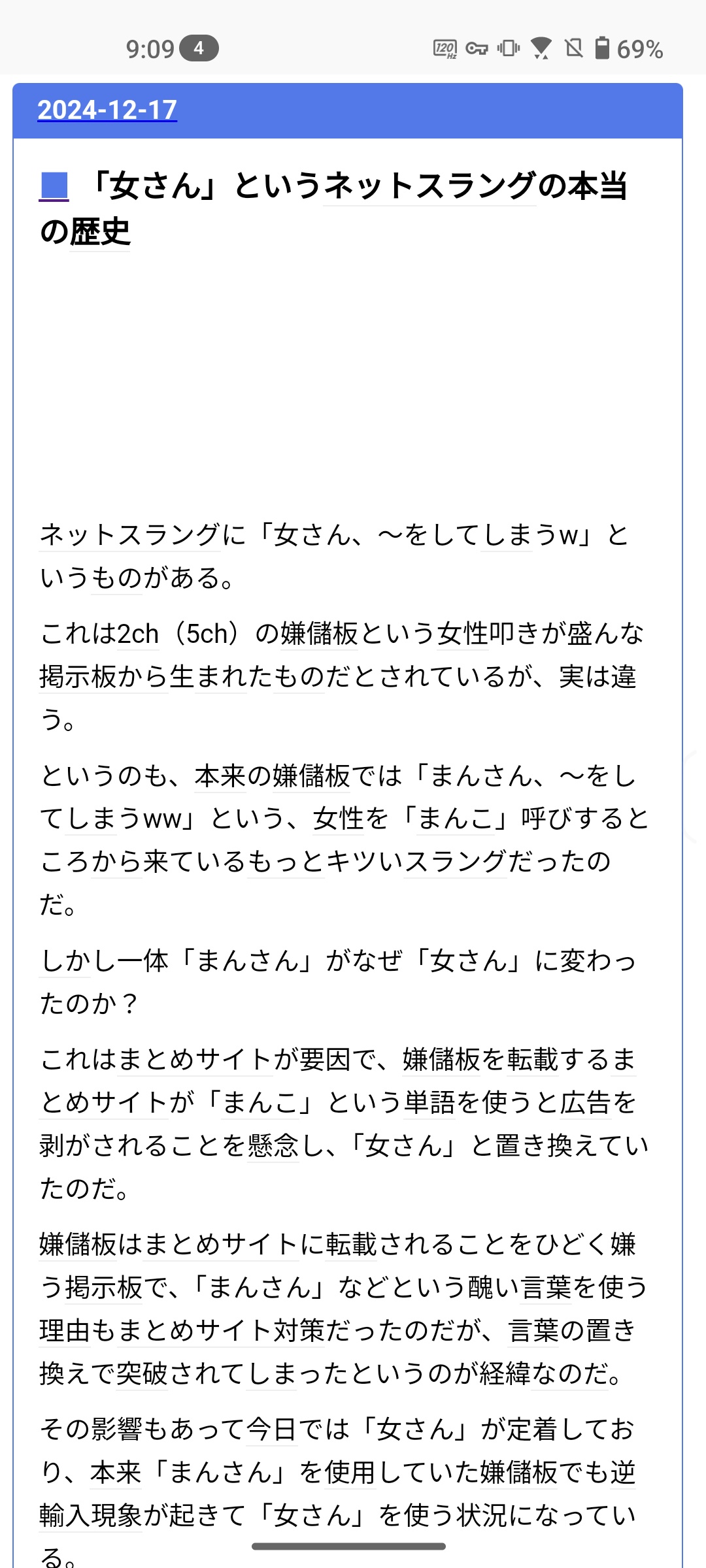706x1568 pixels.
Task: Open the 広告 keyword link
Action: pyautogui.click(x=585, y=1103)
